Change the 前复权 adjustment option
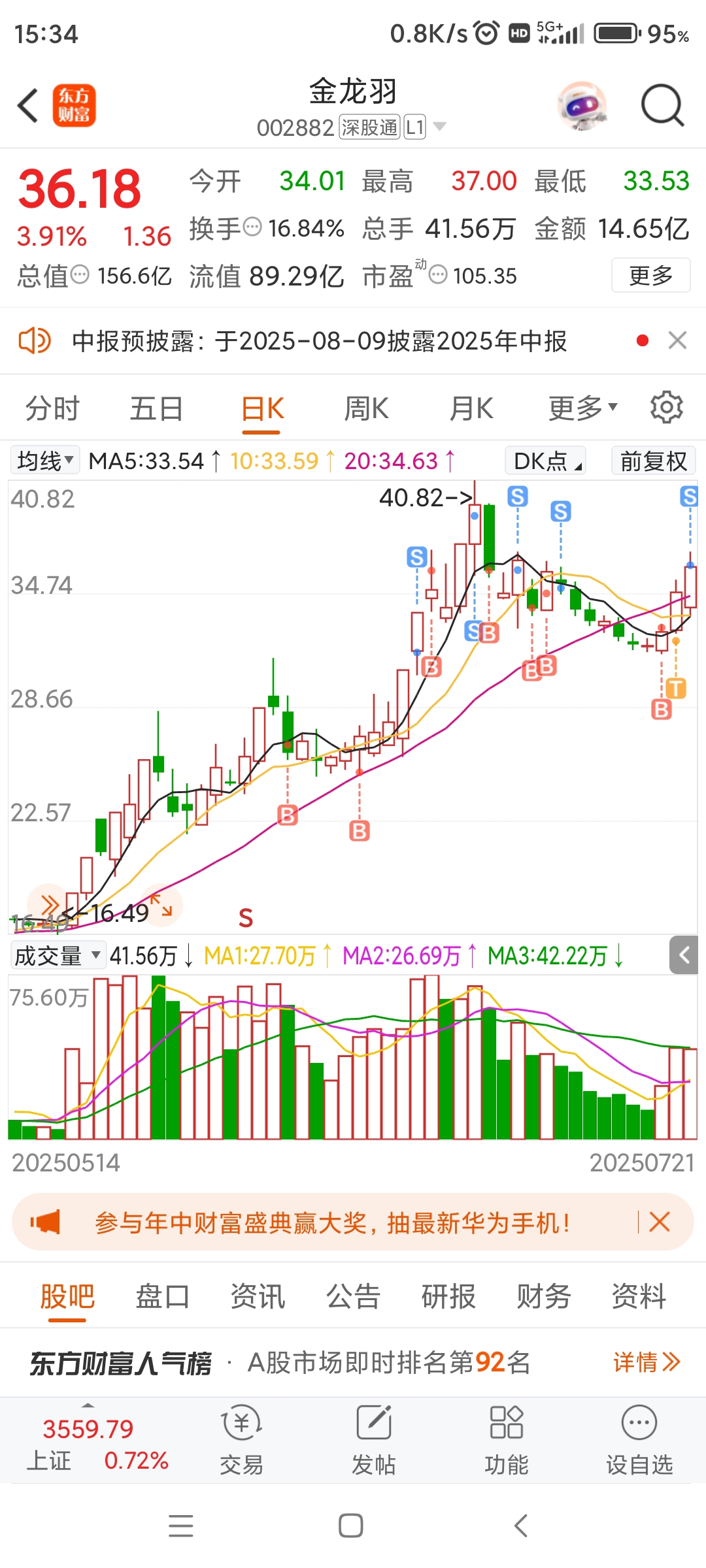The height and width of the screenshot is (1568, 706). point(654,461)
